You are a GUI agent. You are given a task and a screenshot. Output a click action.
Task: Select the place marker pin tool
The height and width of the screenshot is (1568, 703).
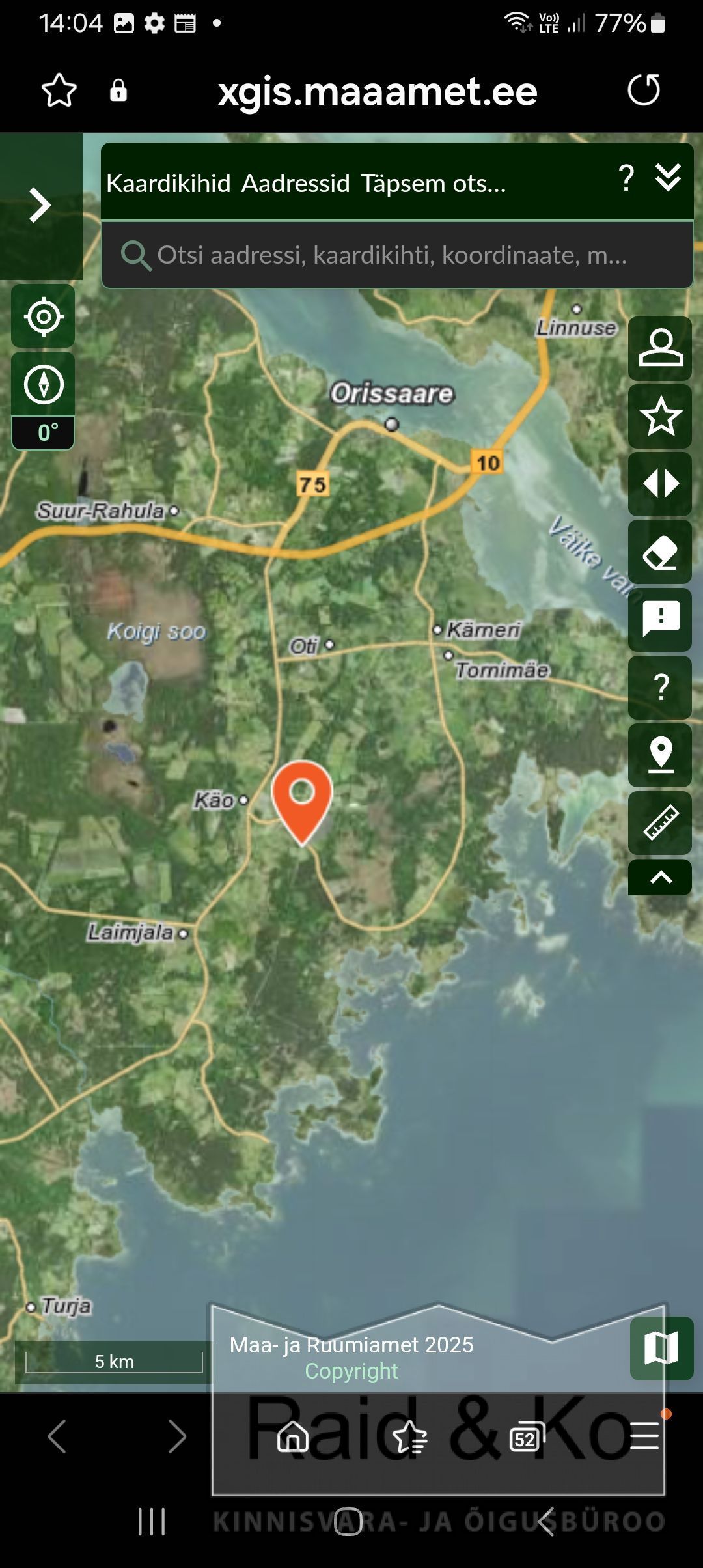(660, 755)
